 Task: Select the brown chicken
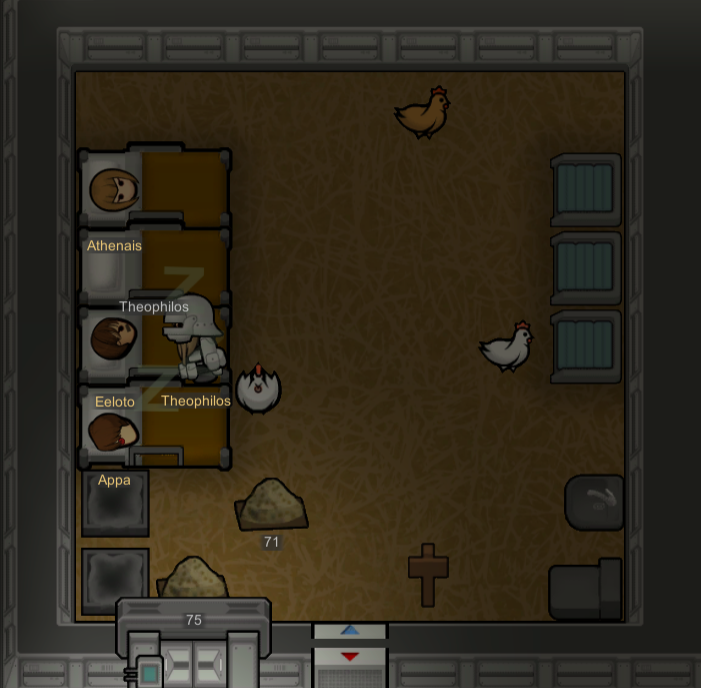click(423, 112)
